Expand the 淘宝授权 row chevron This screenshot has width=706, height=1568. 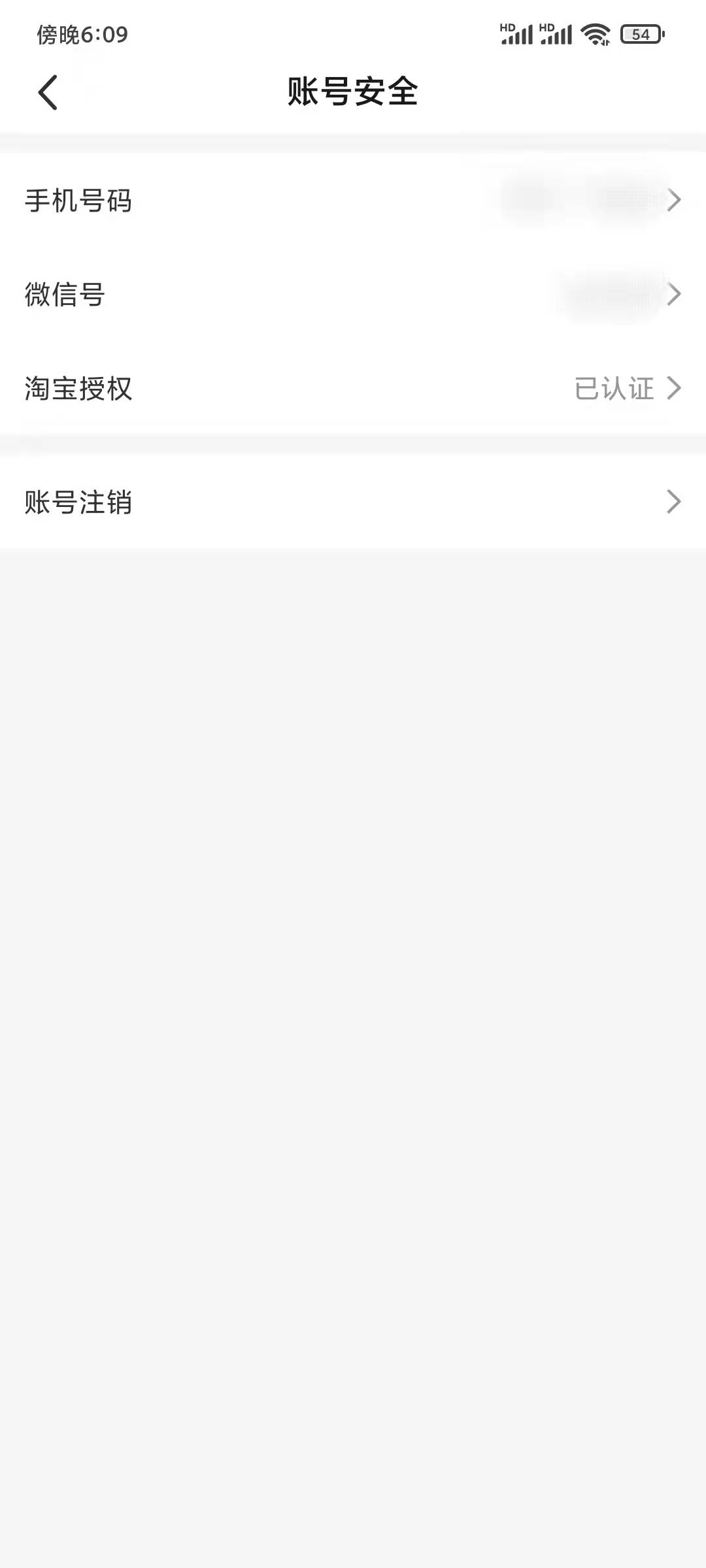point(676,389)
